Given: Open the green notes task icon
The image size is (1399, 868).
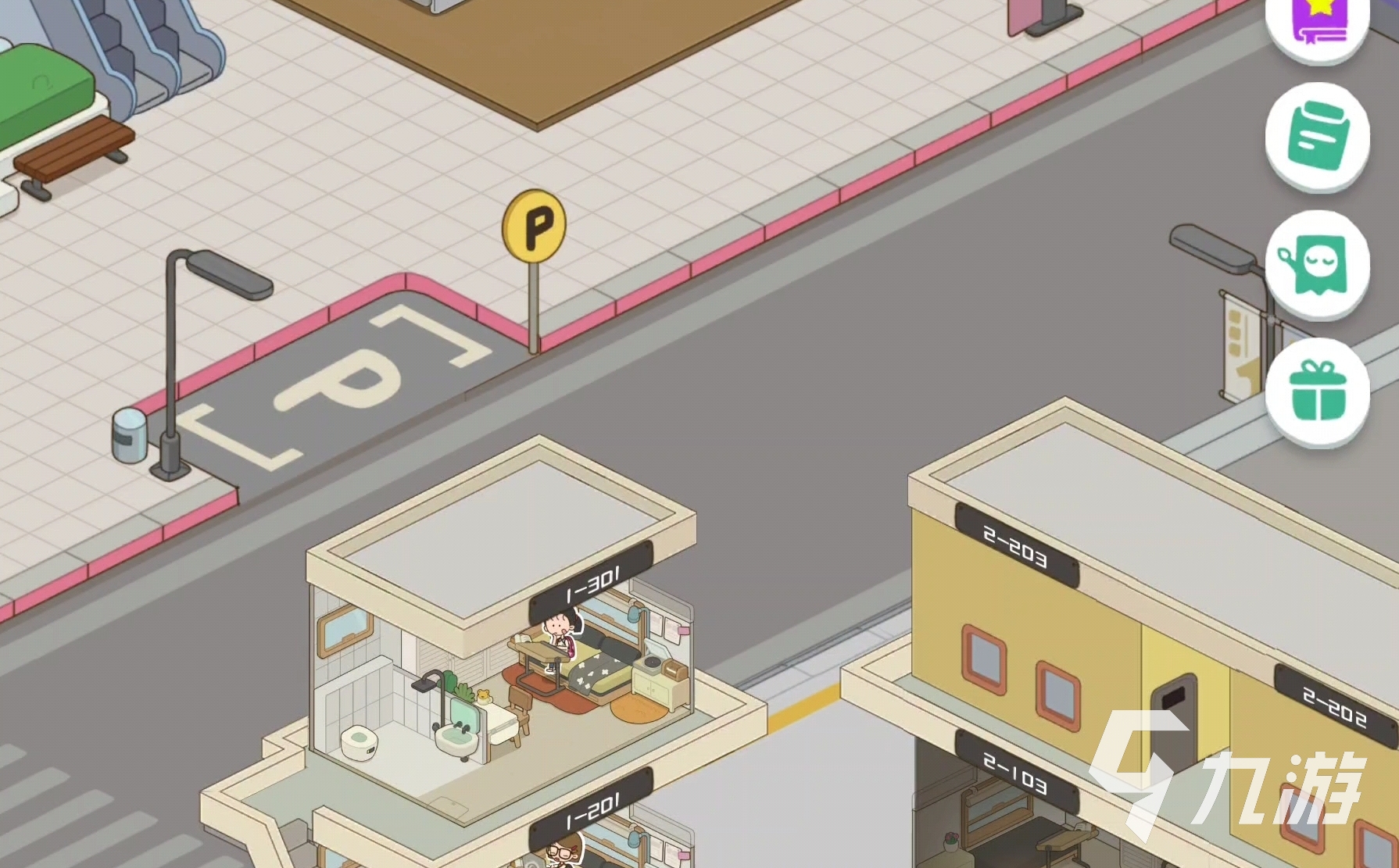Looking at the screenshot, I should (1318, 137).
